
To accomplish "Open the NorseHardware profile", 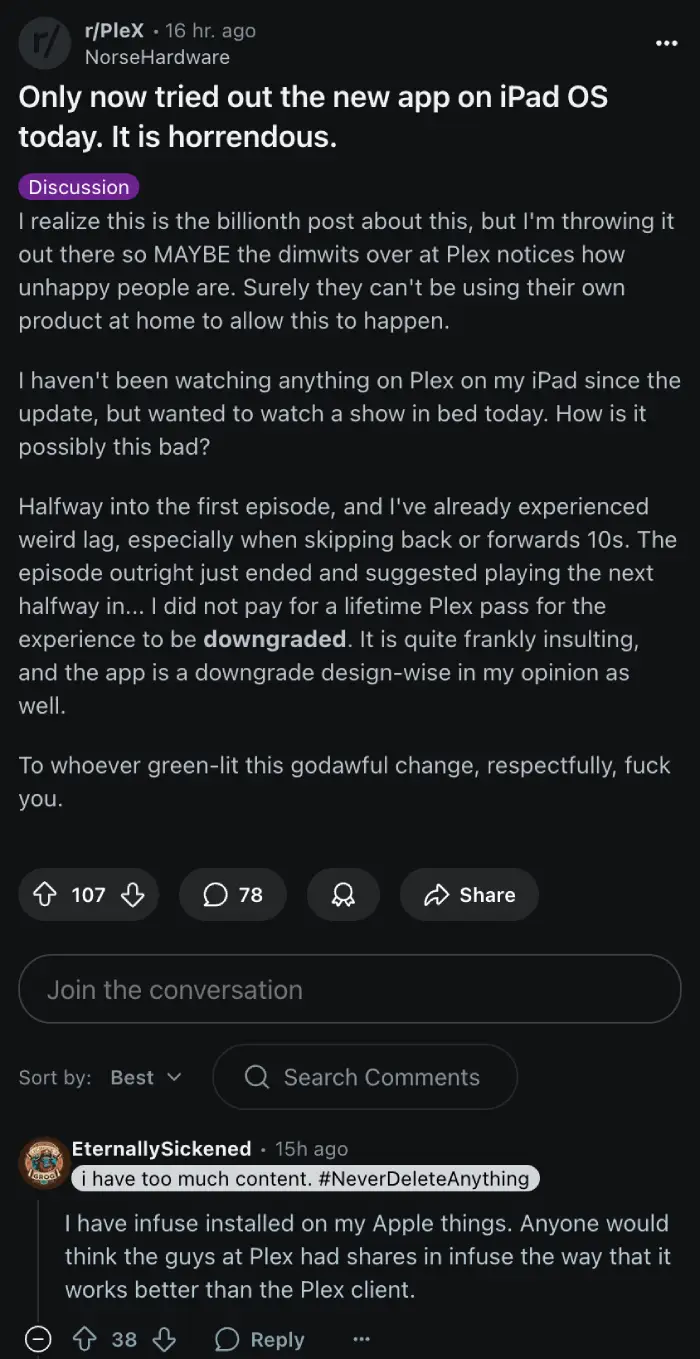I will (x=157, y=57).
